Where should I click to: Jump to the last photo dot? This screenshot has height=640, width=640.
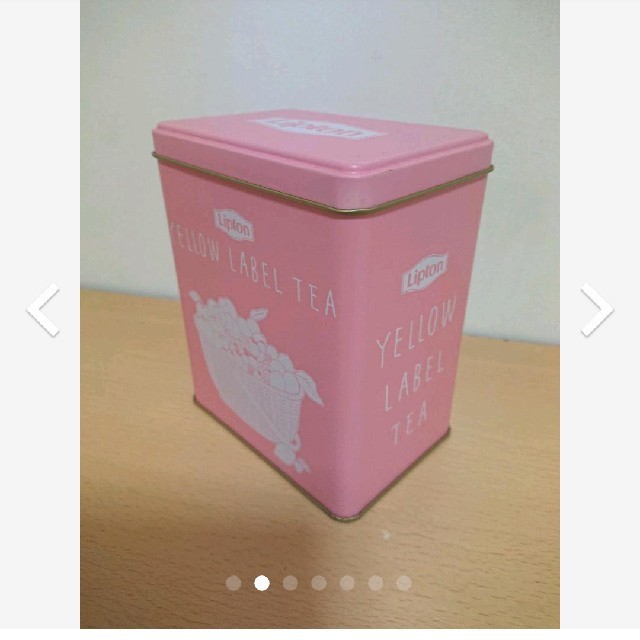(404, 583)
